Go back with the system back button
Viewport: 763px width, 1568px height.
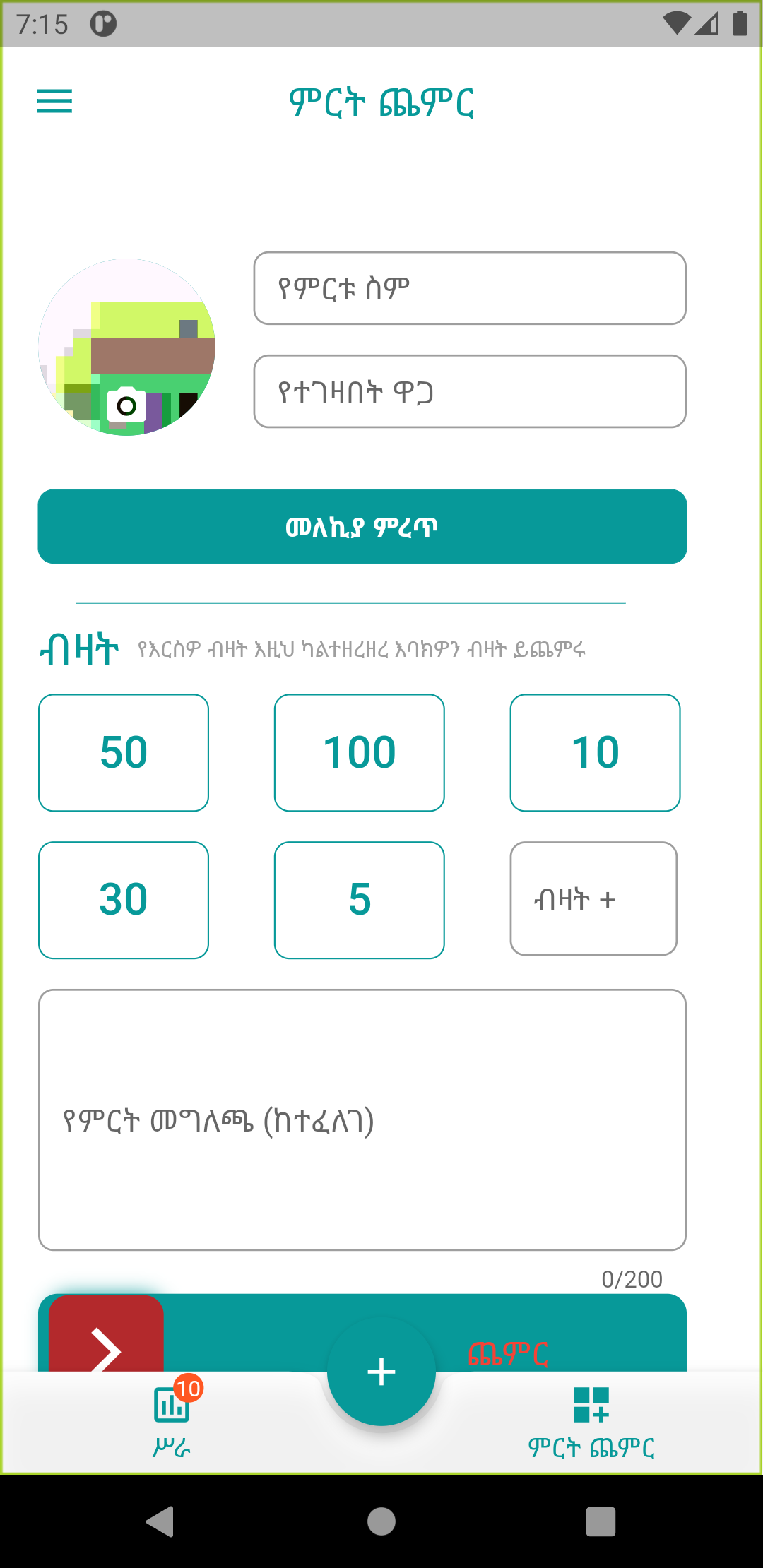tap(160, 1521)
